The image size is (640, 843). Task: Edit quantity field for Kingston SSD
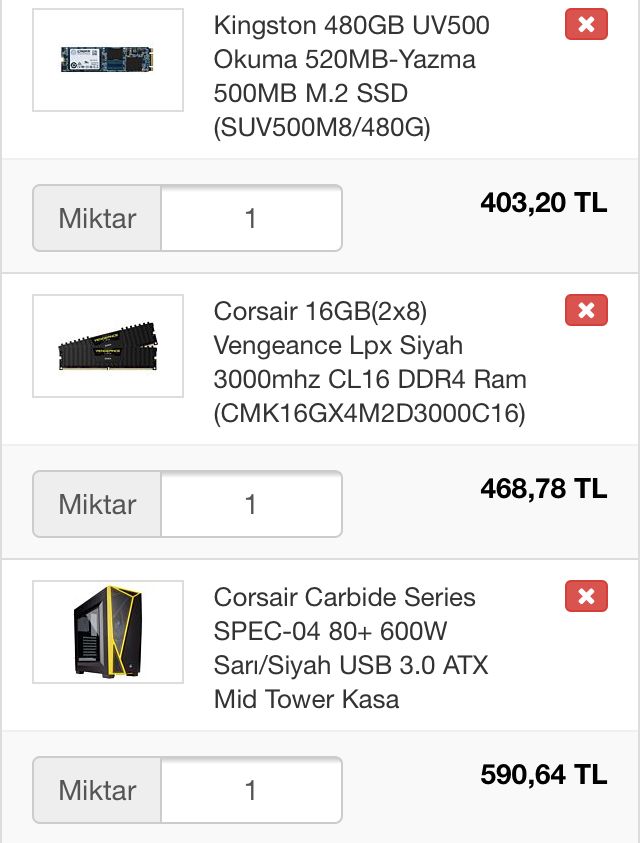[251, 218]
